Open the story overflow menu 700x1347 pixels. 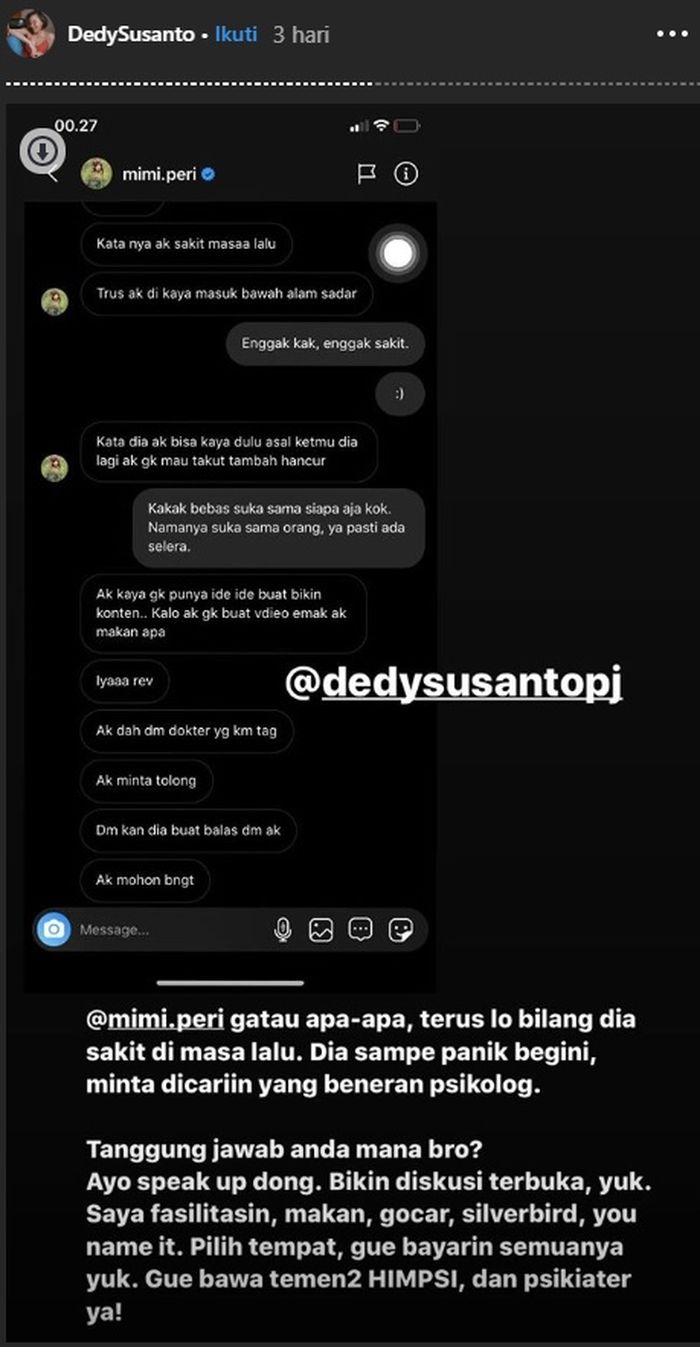click(672, 34)
